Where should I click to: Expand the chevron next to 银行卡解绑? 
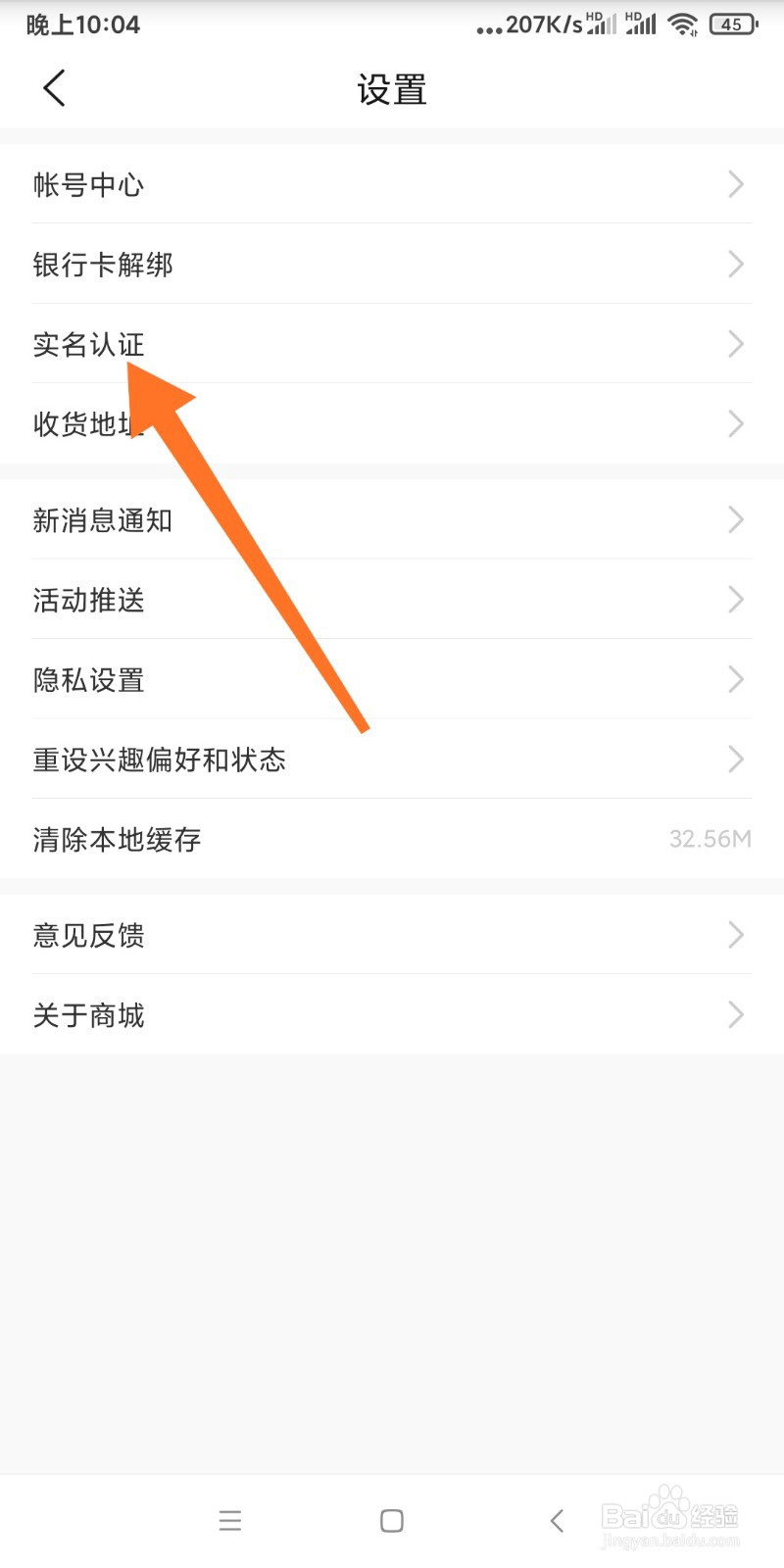pyautogui.click(x=736, y=264)
